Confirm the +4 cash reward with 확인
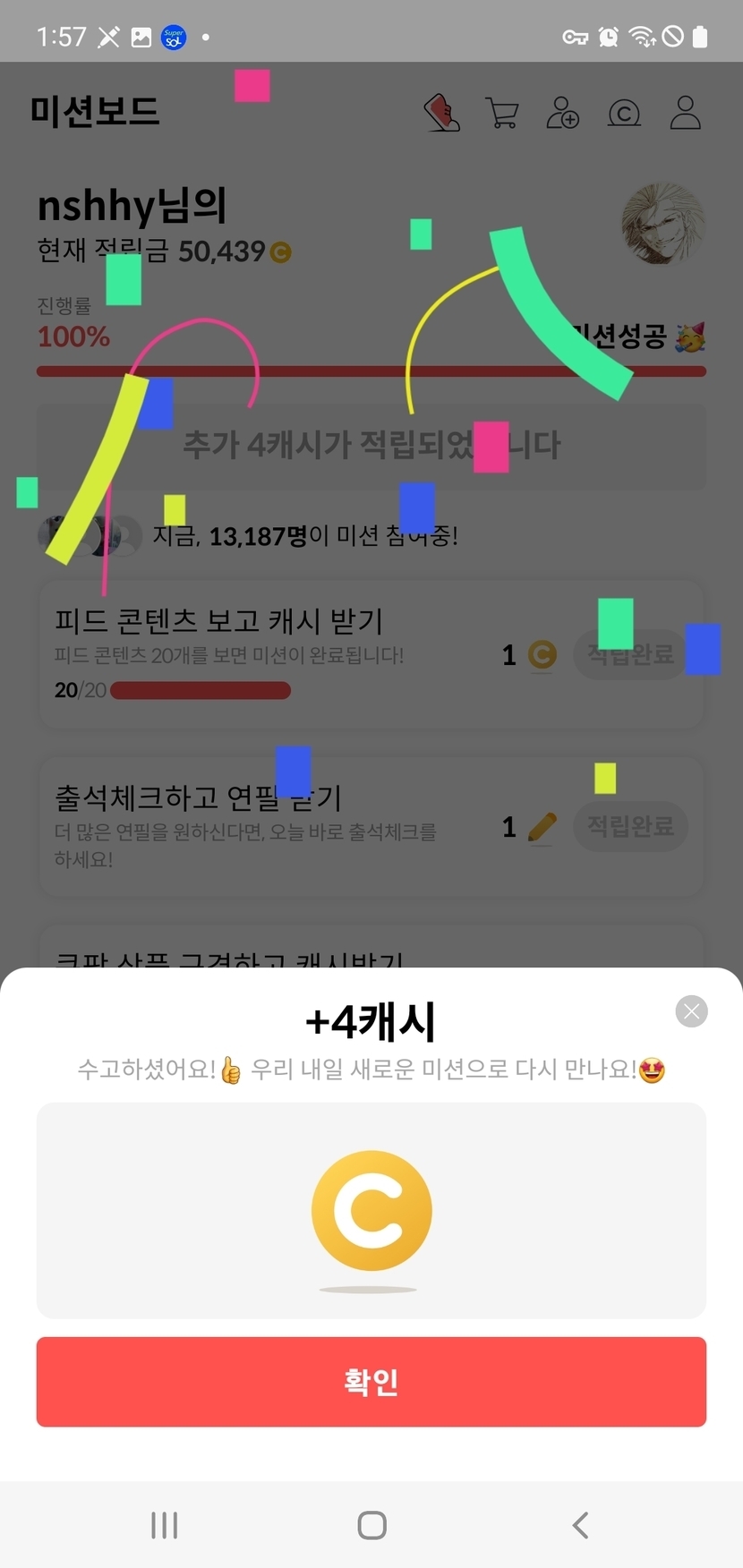The height and width of the screenshot is (1568, 743). (371, 1381)
